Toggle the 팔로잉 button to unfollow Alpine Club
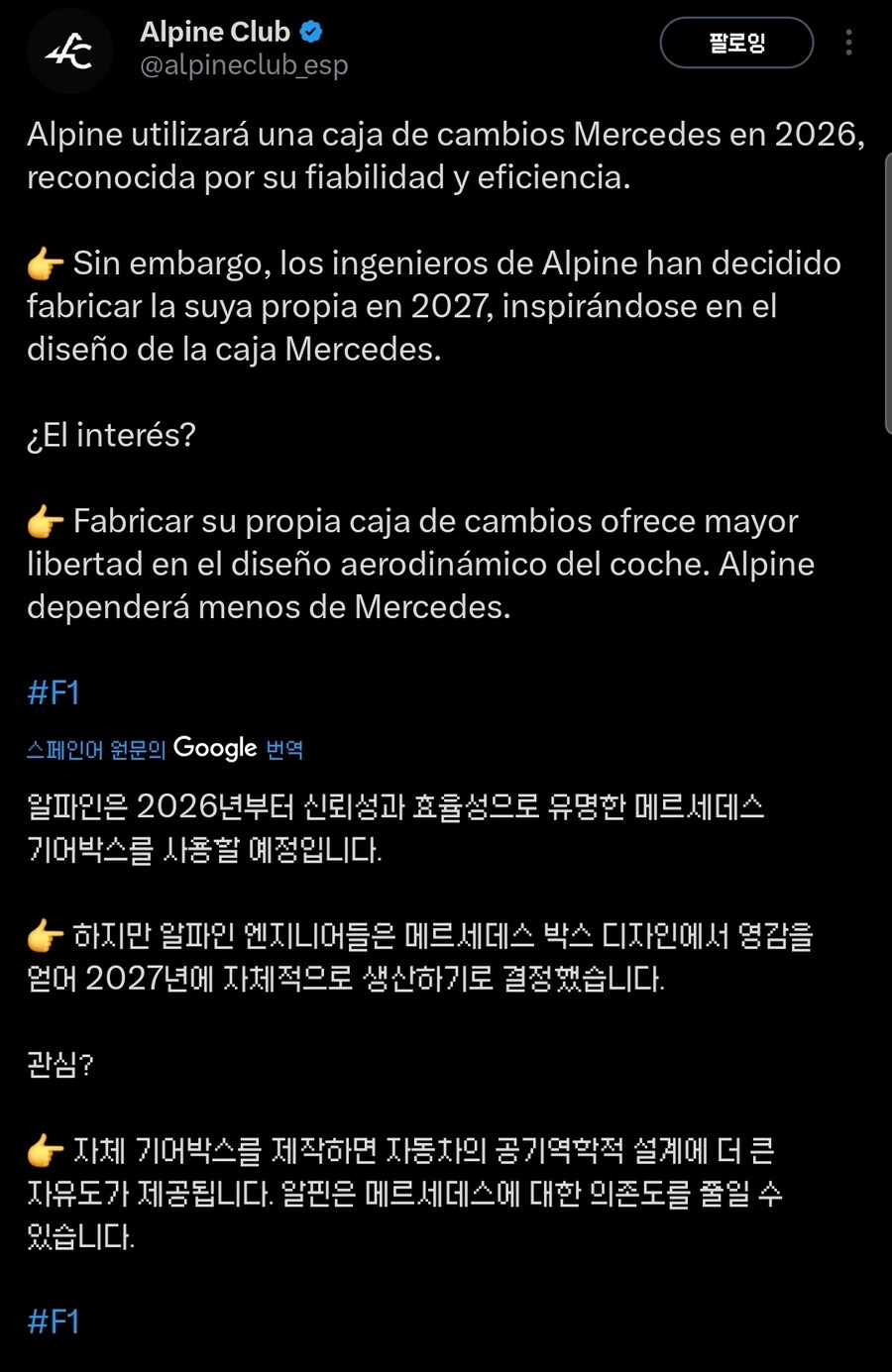892x1372 pixels. pyautogui.click(x=736, y=44)
